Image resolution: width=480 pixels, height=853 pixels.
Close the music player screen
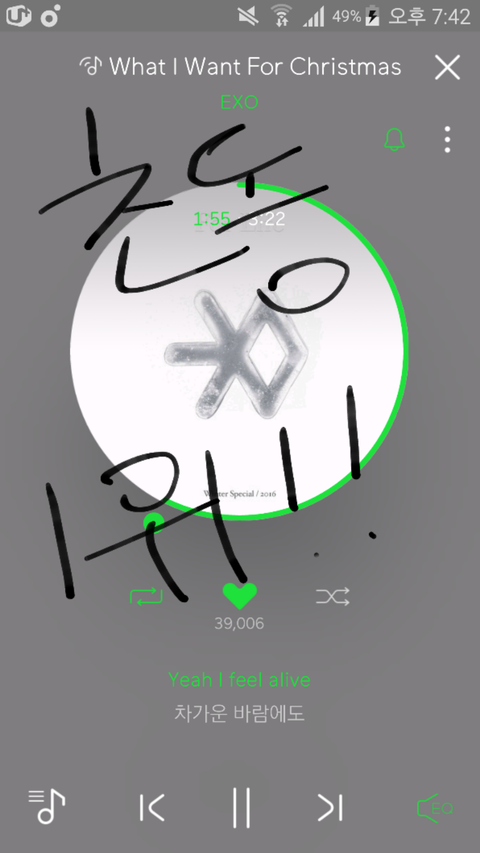(x=447, y=67)
